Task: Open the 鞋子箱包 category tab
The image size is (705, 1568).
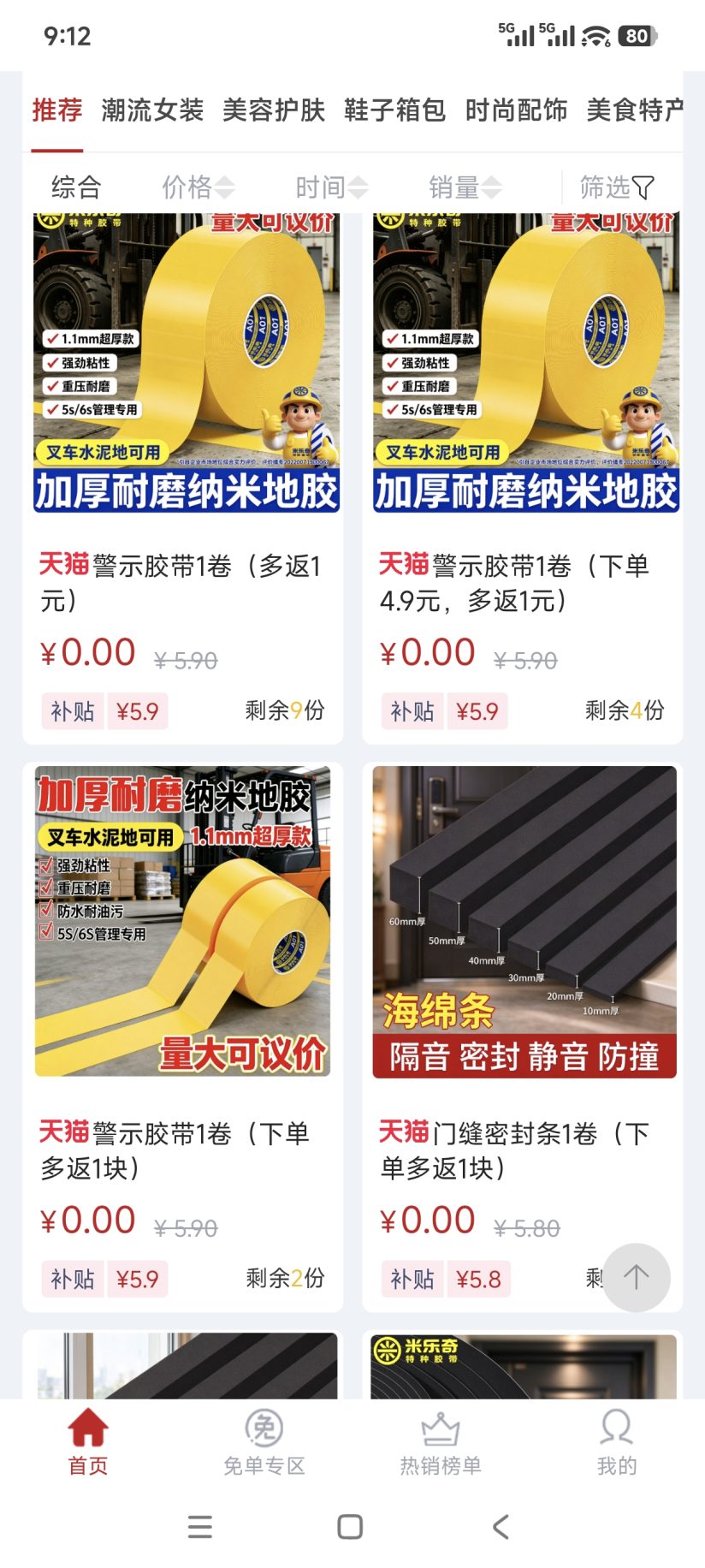Action: [395, 110]
